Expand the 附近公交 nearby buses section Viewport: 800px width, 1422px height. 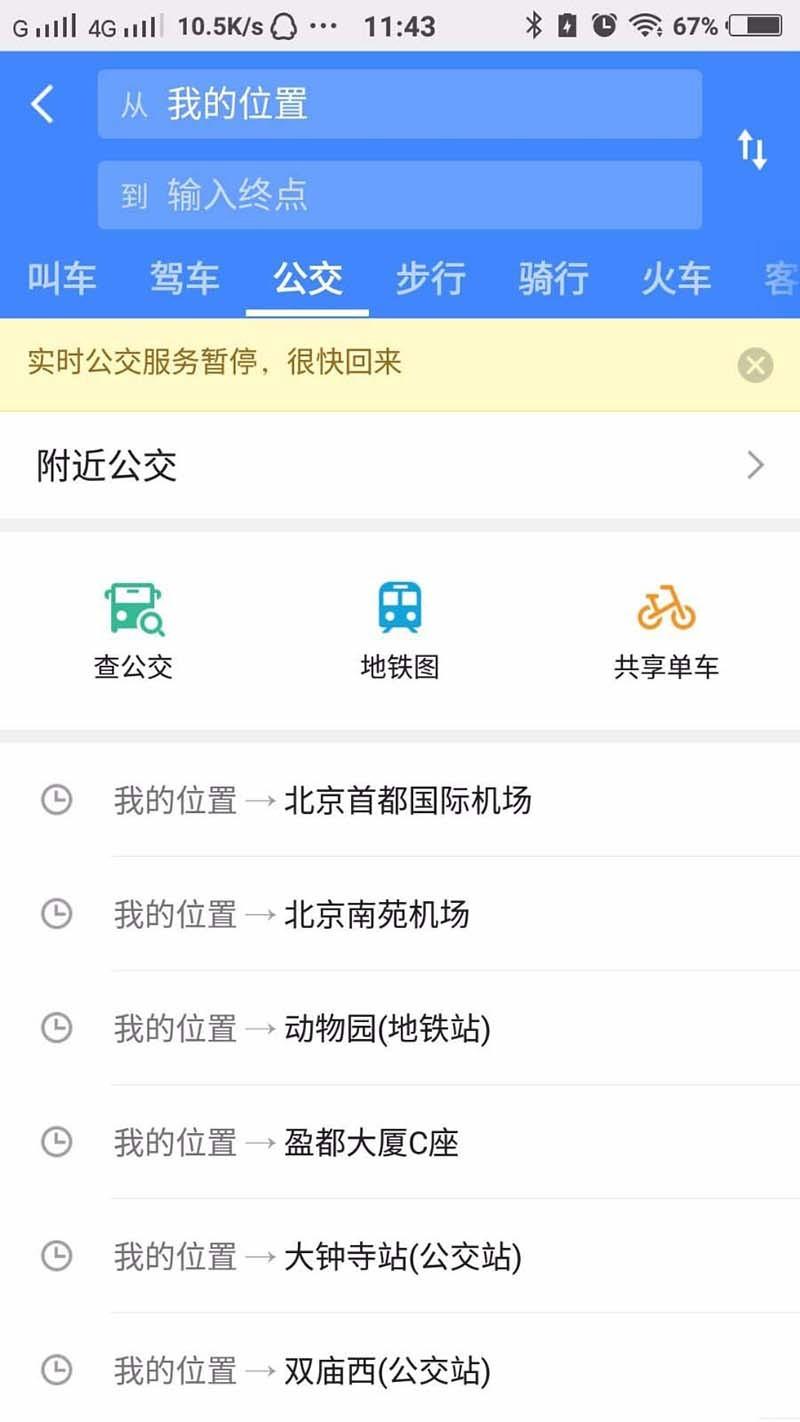coord(400,465)
